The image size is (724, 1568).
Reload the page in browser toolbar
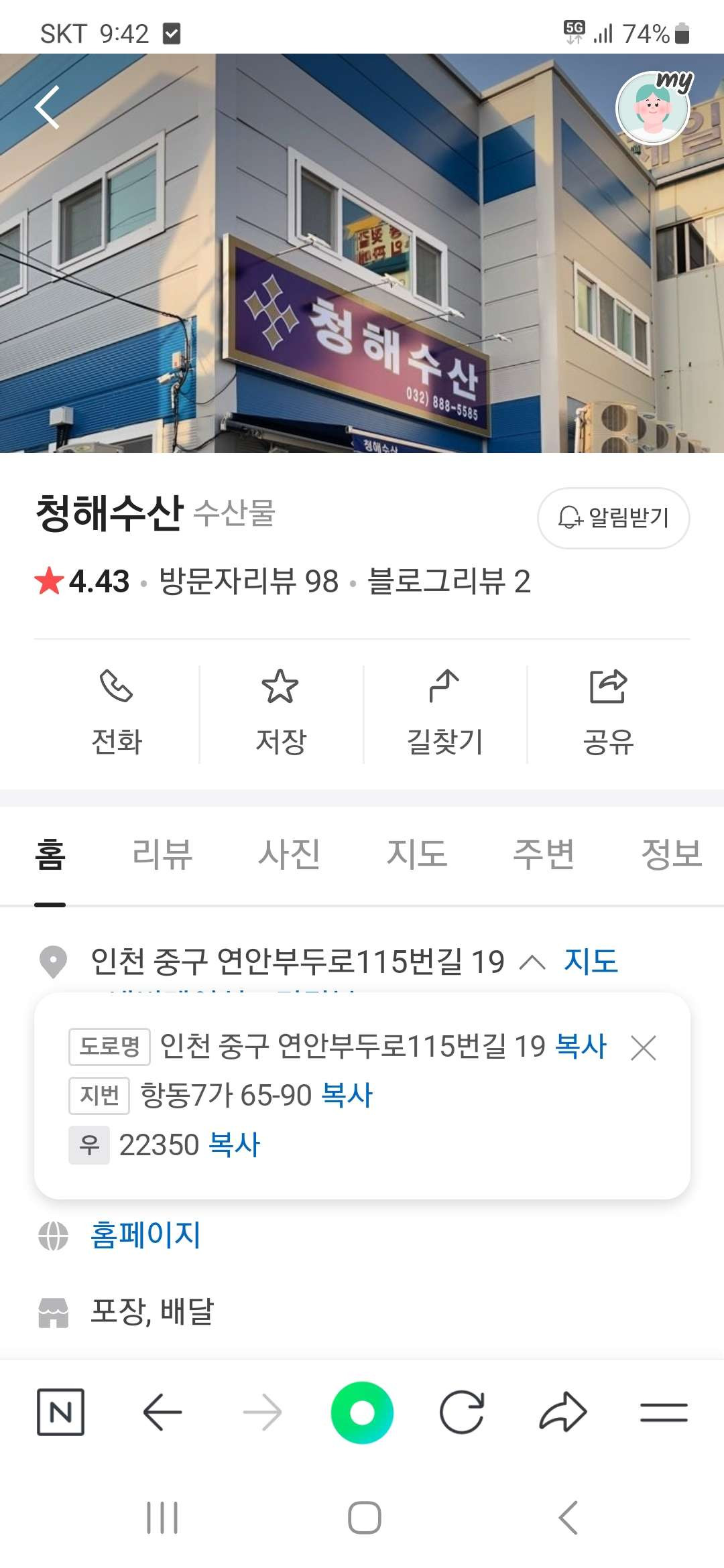pos(462,1413)
